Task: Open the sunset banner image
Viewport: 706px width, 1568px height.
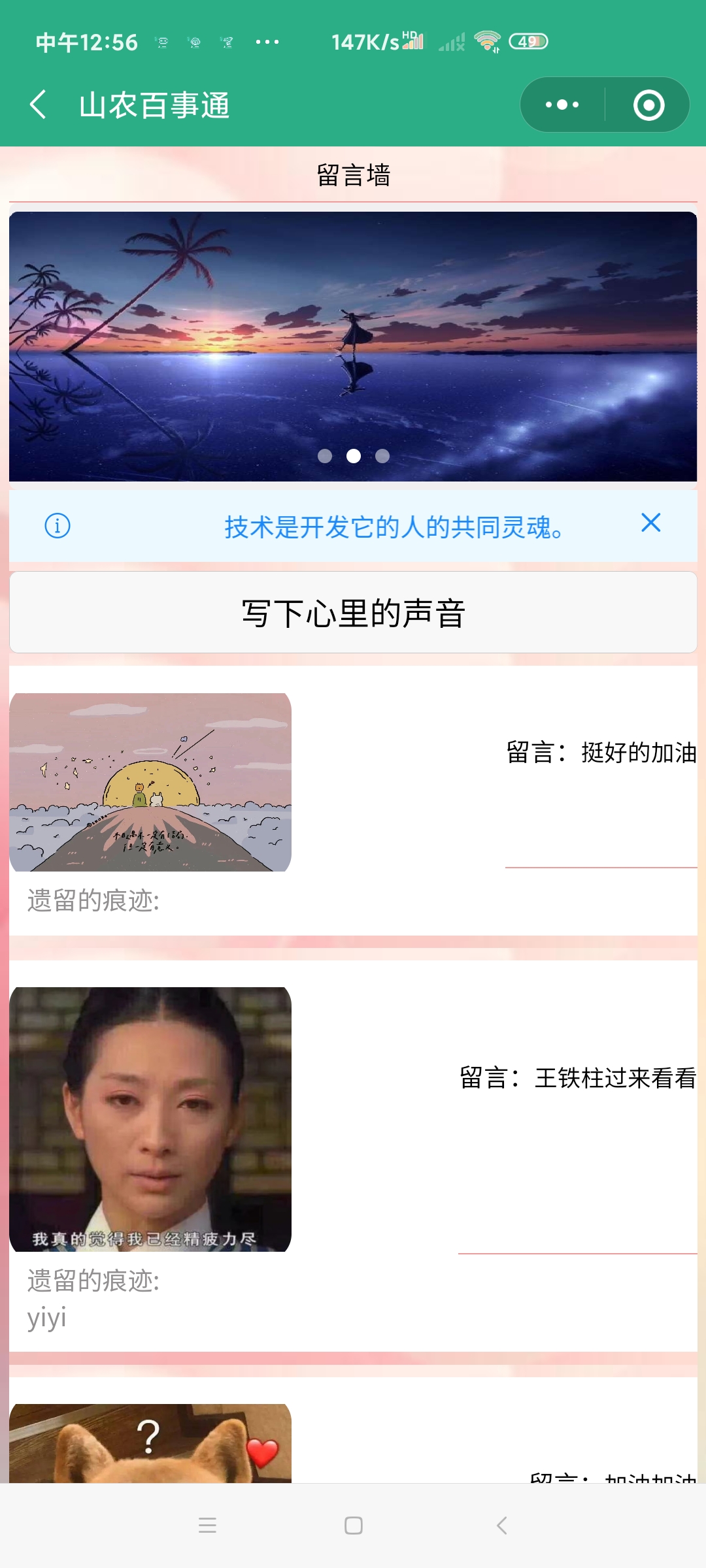Action: pos(353,346)
